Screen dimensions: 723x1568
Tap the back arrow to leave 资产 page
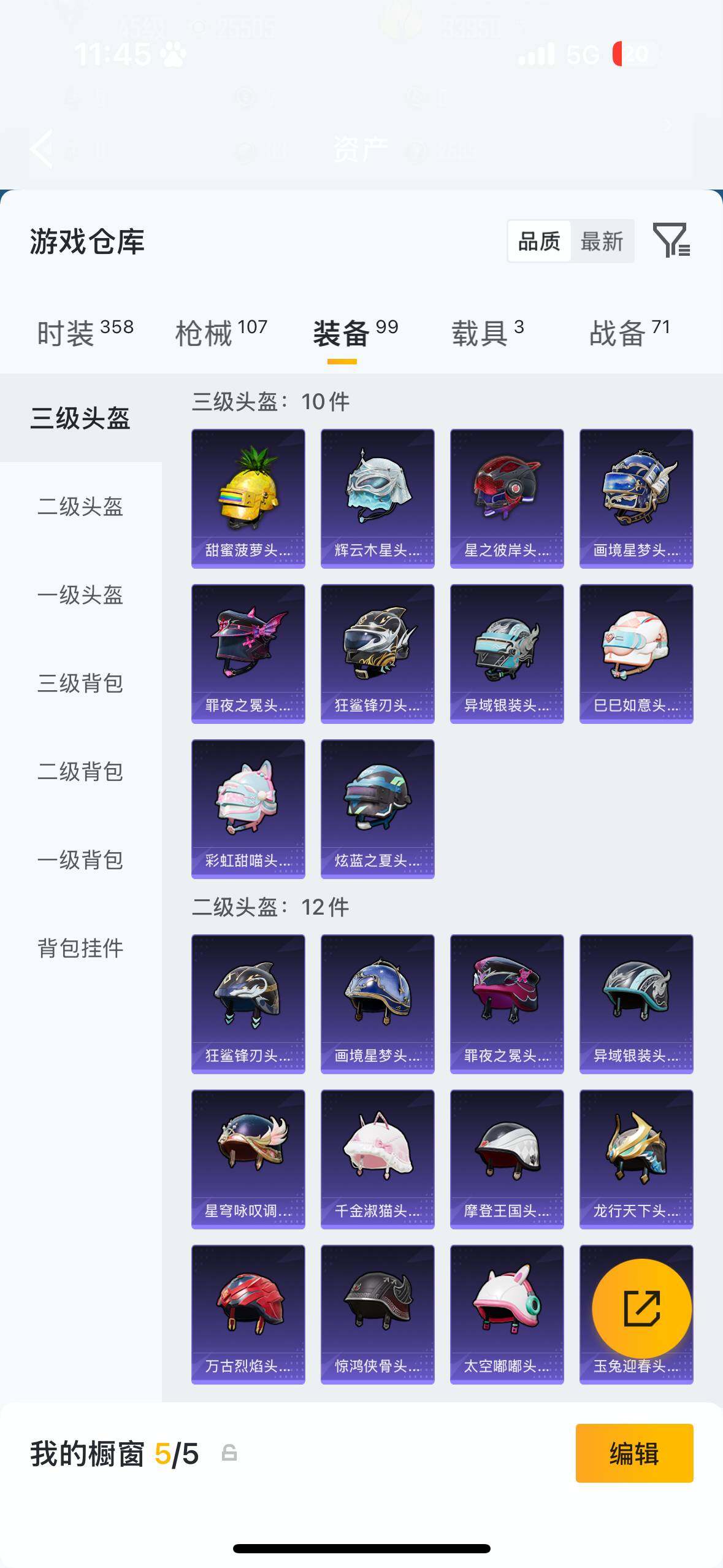[41, 149]
